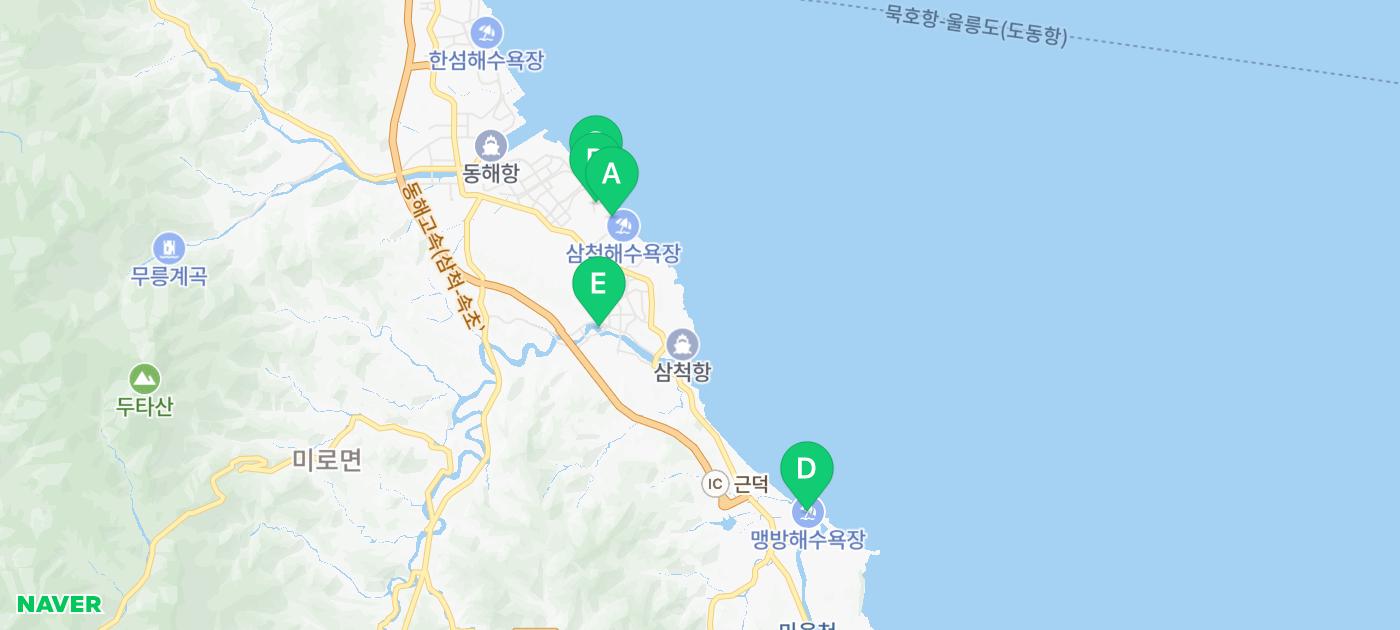Open the 동해항 port icon

(x=490, y=146)
